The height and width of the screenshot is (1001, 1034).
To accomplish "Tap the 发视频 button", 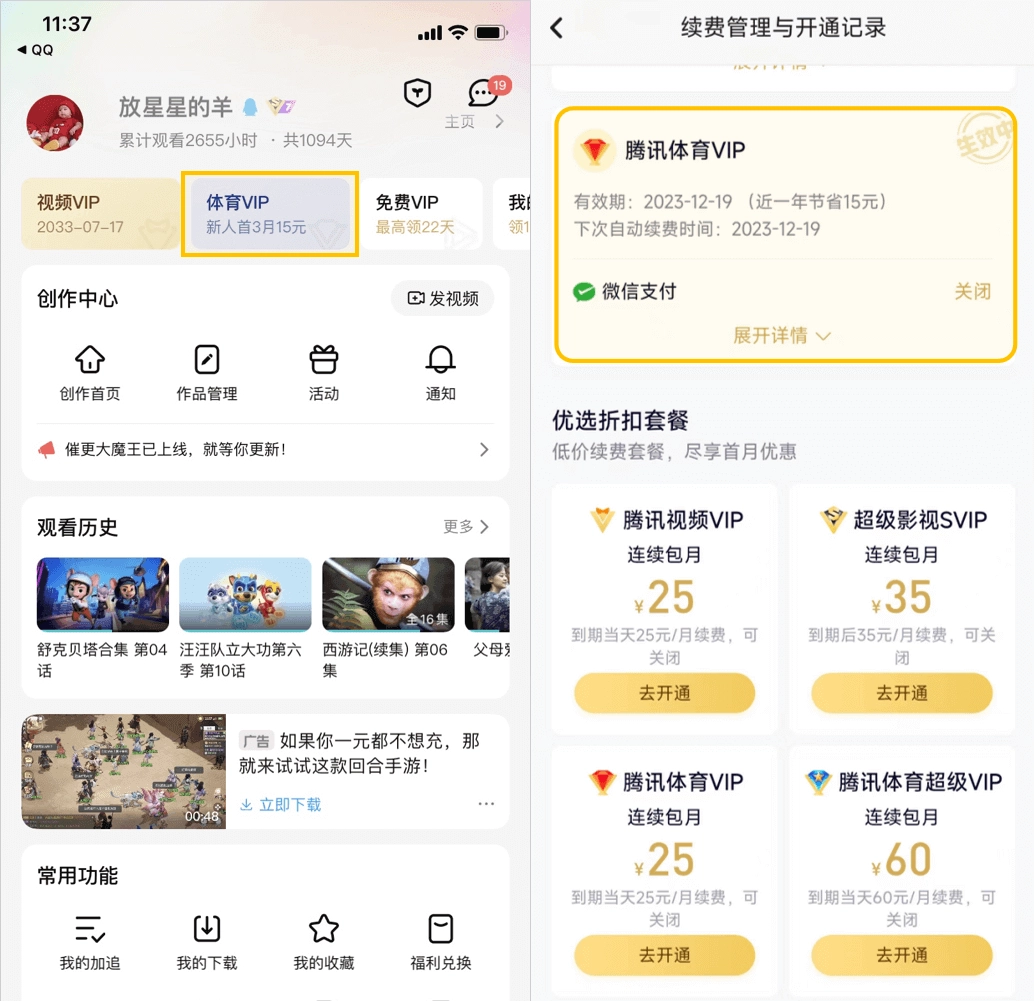I will tap(442, 298).
